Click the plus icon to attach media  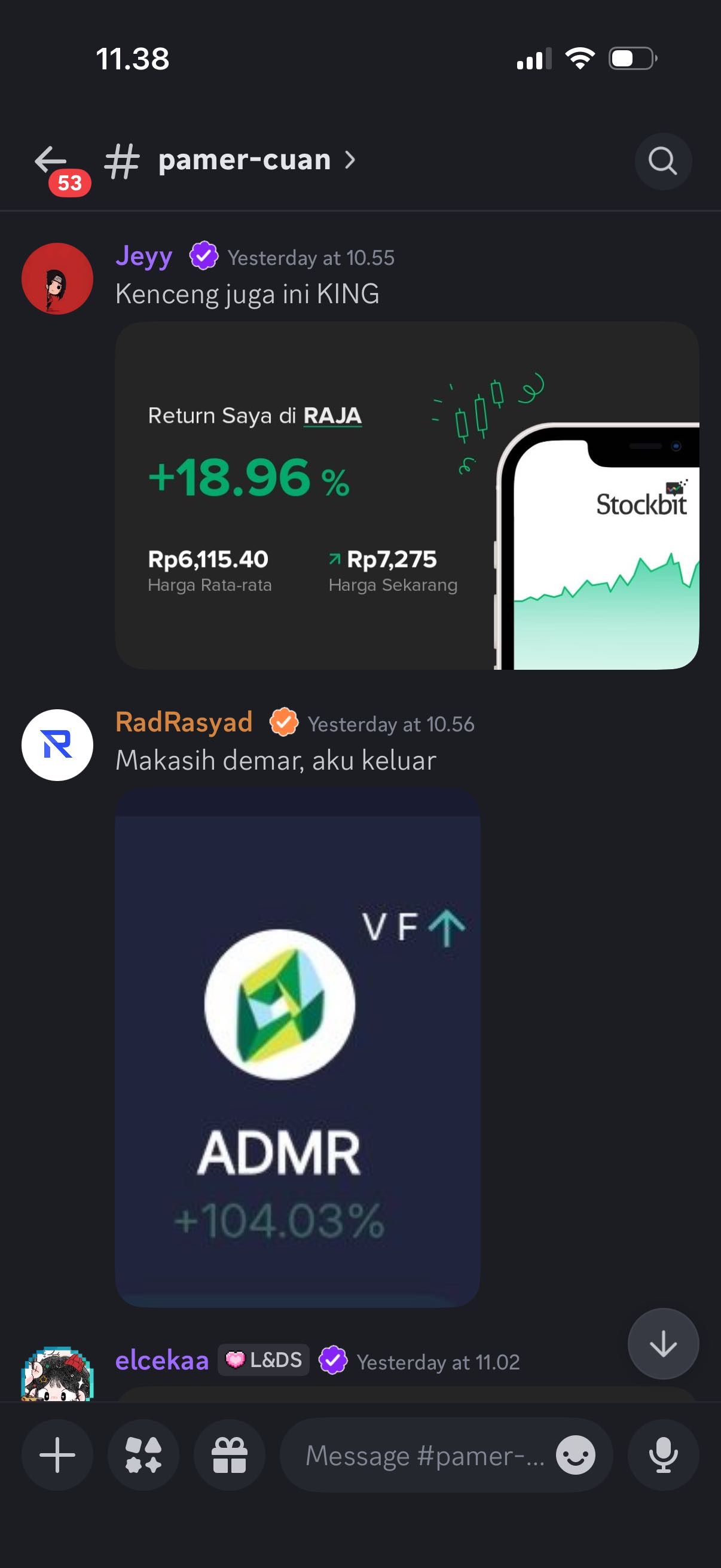[x=57, y=1456]
